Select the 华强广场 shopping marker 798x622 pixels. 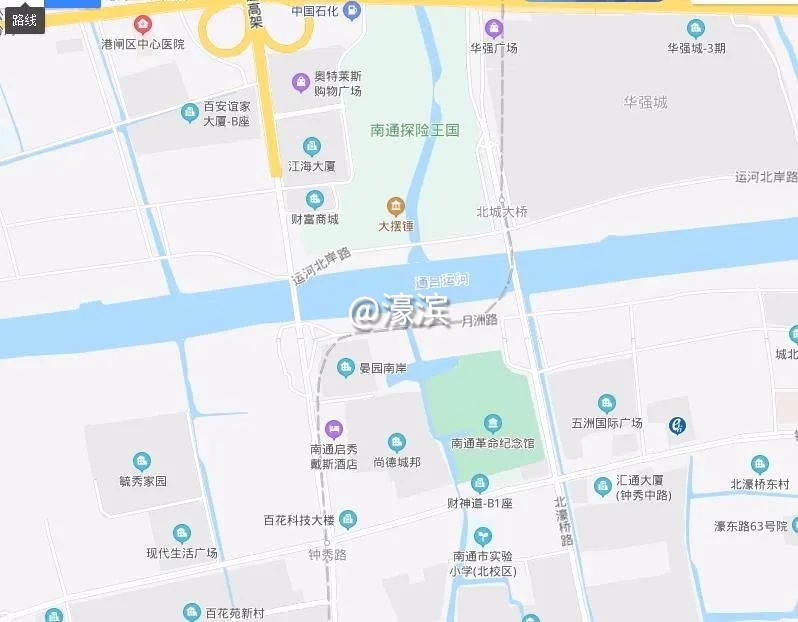[493, 27]
